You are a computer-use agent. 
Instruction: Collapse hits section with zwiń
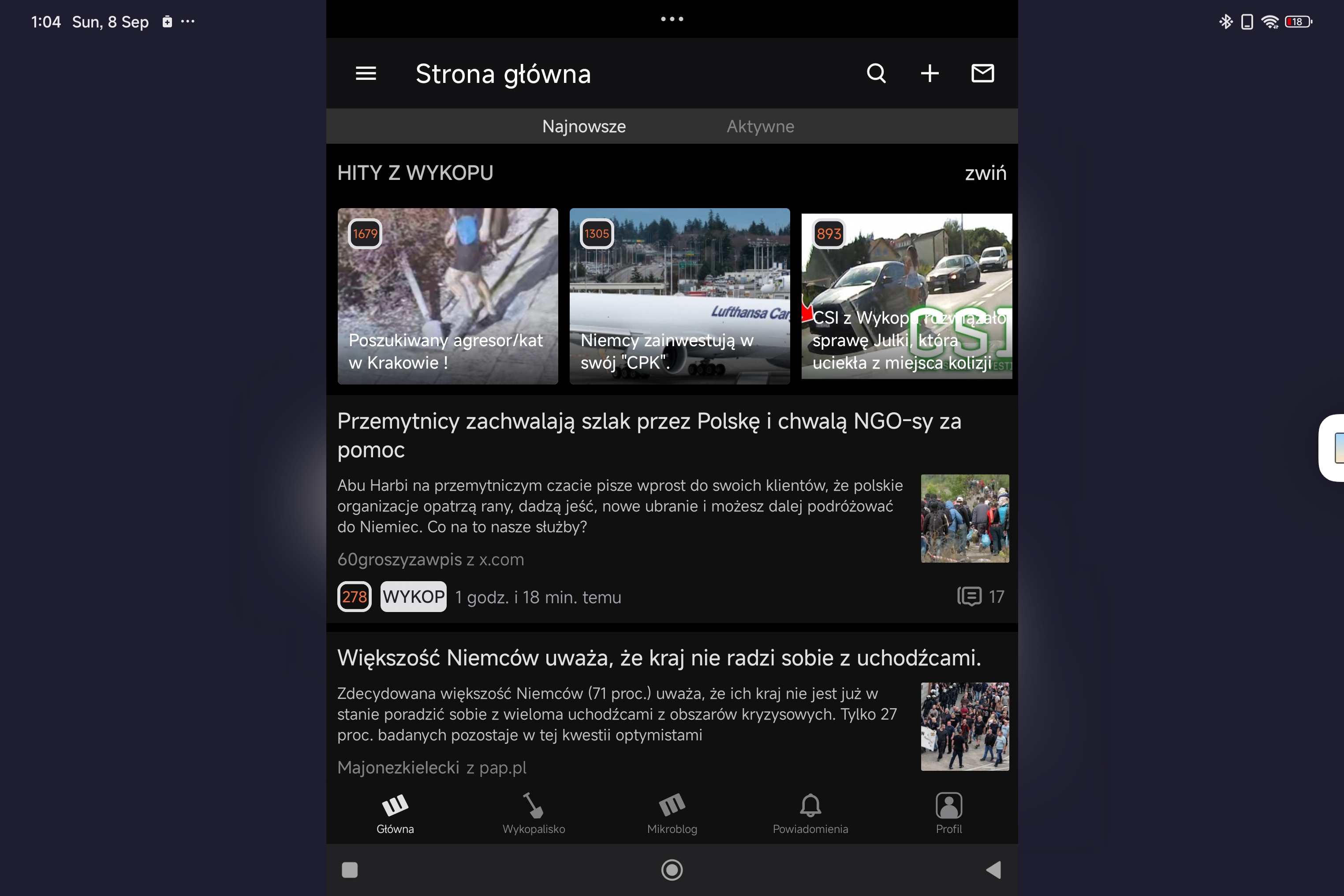pyautogui.click(x=985, y=173)
